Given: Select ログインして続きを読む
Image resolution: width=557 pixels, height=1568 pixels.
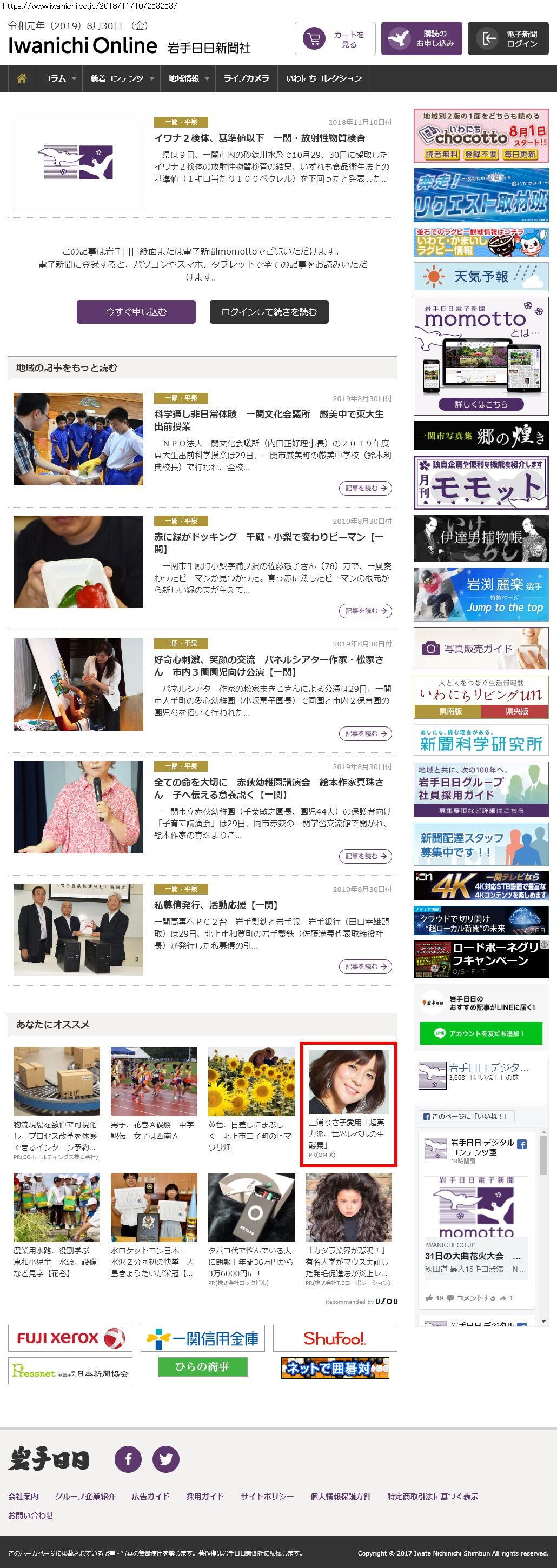Looking at the screenshot, I should click(269, 312).
